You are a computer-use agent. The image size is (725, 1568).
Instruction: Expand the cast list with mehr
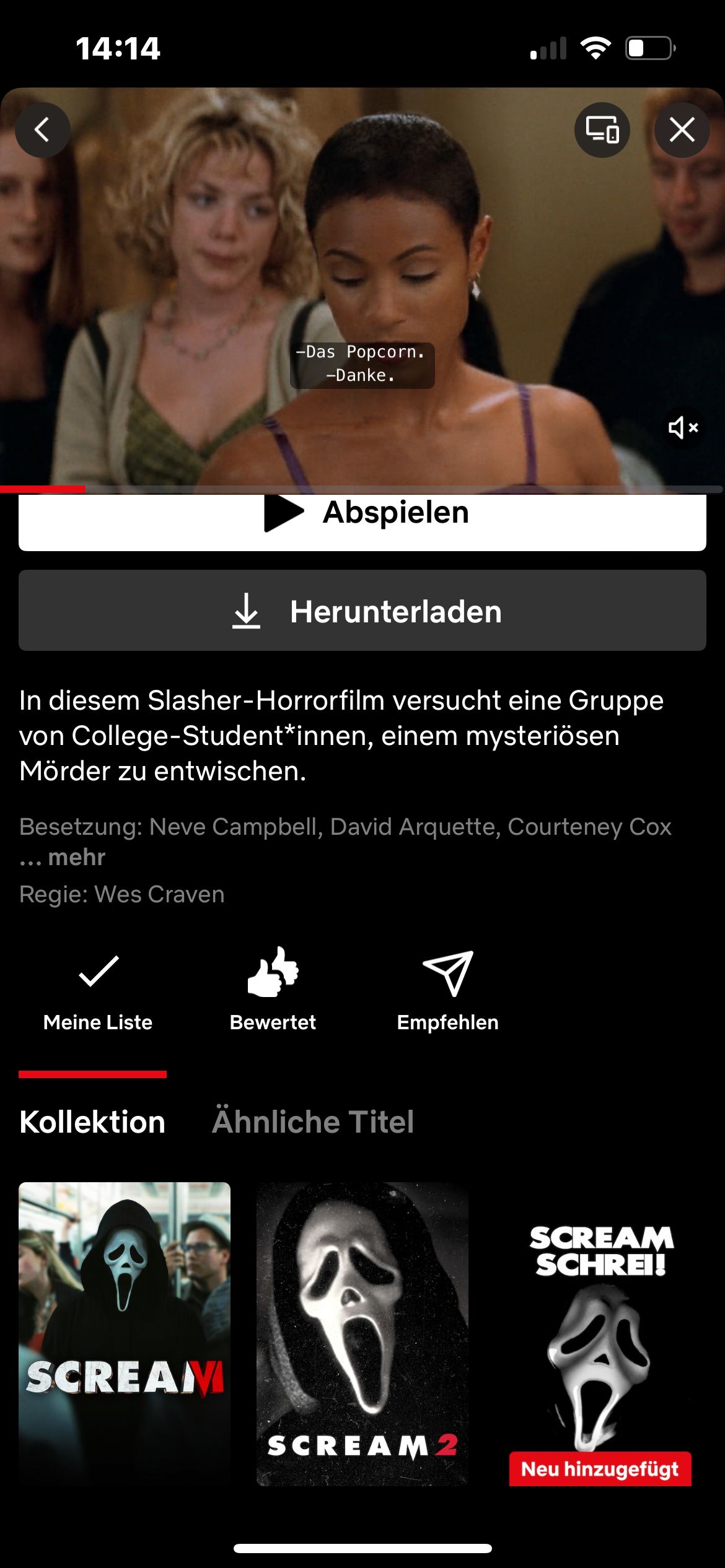(x=77, y=858)
